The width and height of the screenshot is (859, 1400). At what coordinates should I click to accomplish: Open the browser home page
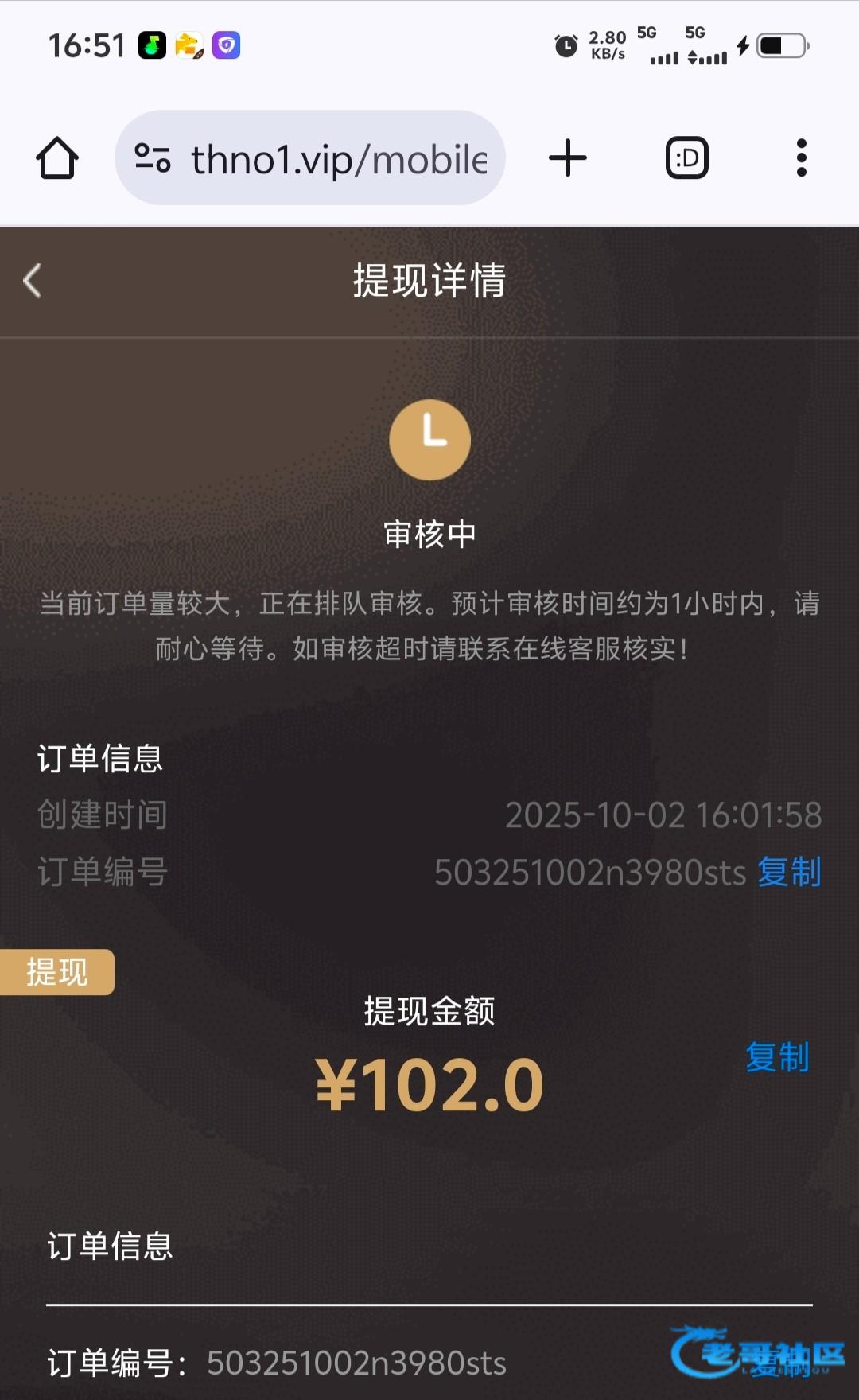(x=57, y=157)
